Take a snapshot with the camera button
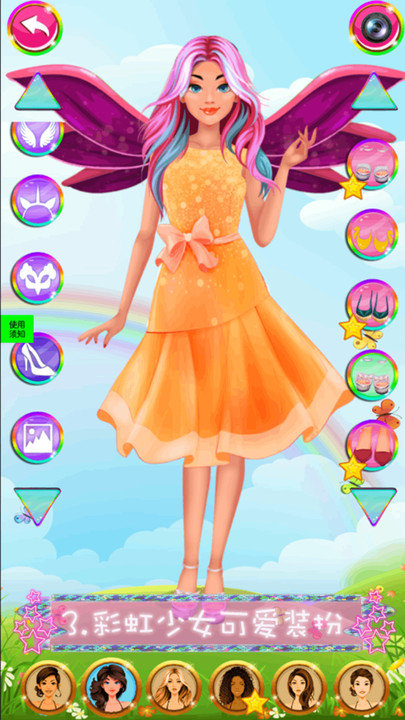Image resolution: width=405 pixels, height=720 pixels. coord(376,28)
